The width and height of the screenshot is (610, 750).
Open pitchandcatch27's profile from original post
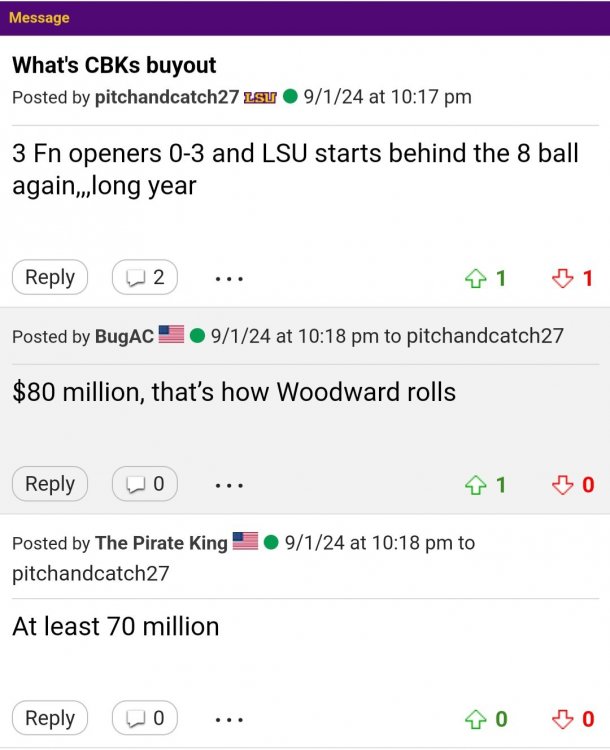click(x=166, y=97)
